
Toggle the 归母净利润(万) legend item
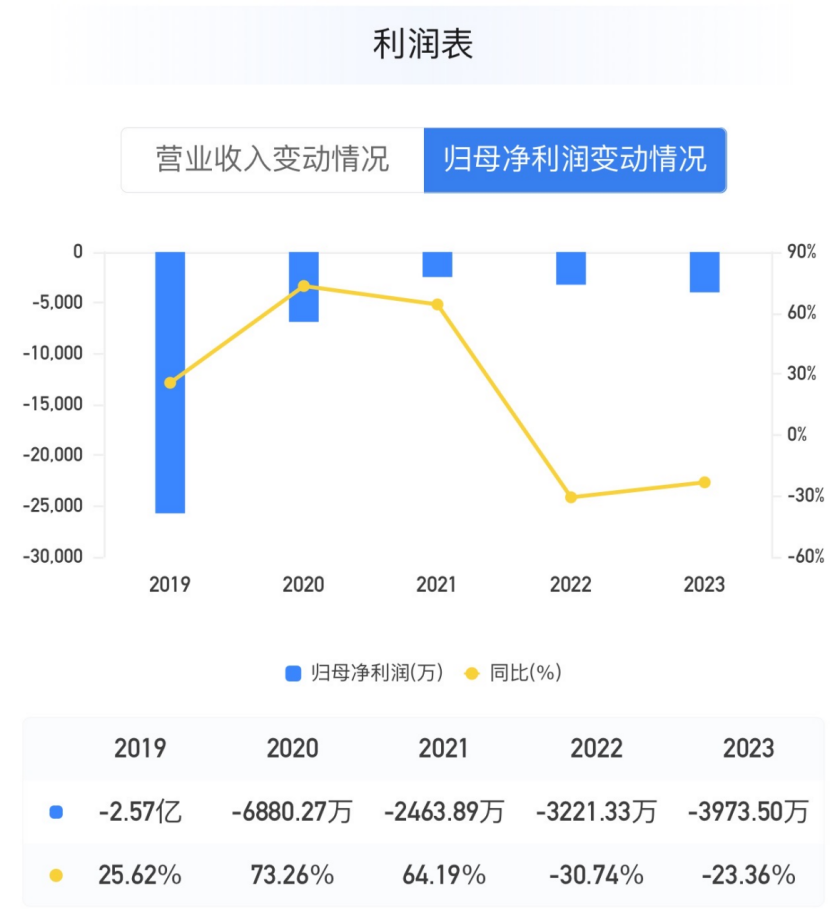pos(365,673)
